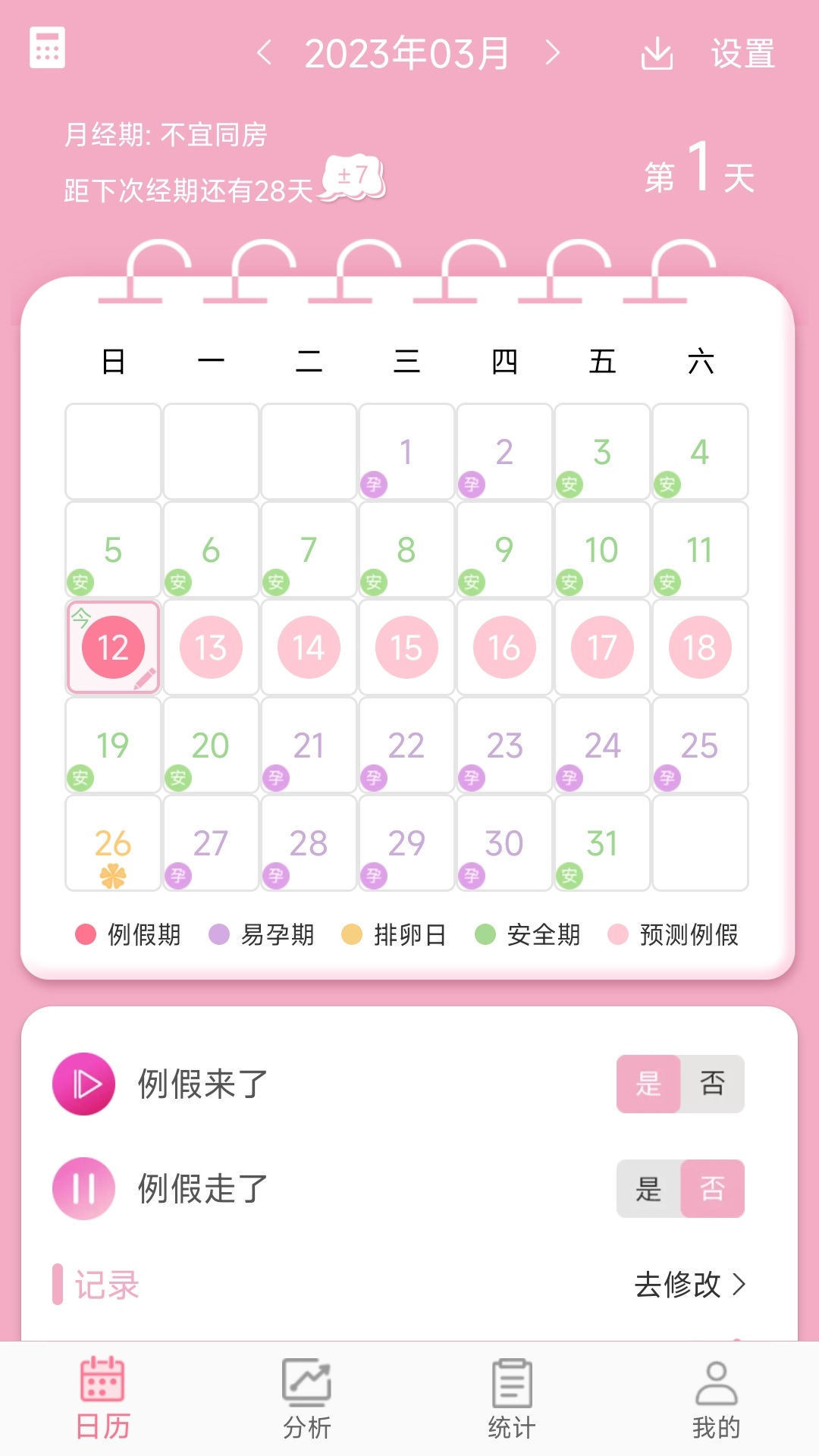The height and width of the screenshot is (1456, 819).
Task: Switch to the 日历 calendar tab
Action: pos(103,1399)
